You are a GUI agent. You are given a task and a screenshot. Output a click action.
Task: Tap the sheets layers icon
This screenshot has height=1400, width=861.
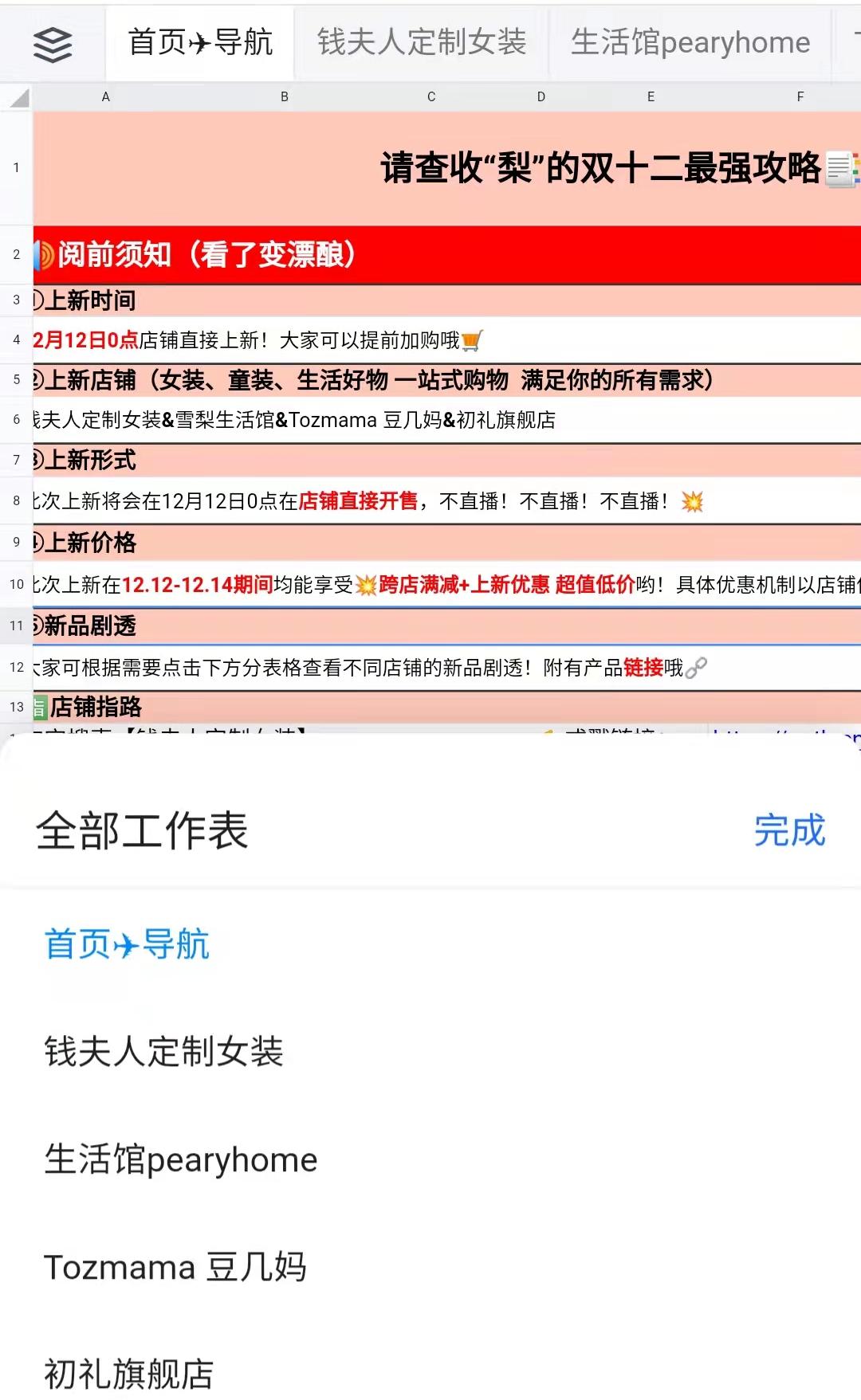click(53, 44)
